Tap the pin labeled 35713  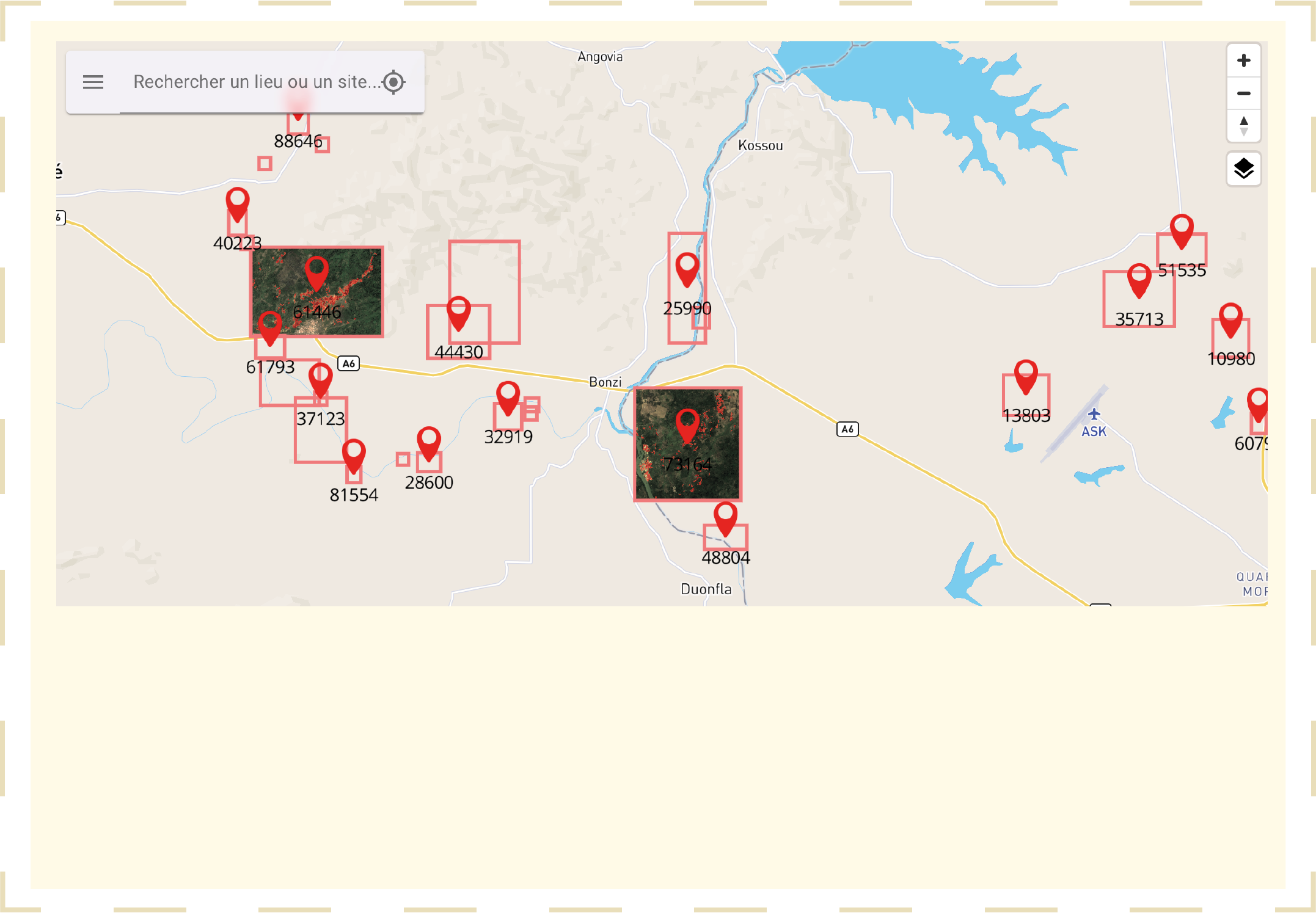pyautogui.click(x=1139, y=279)
